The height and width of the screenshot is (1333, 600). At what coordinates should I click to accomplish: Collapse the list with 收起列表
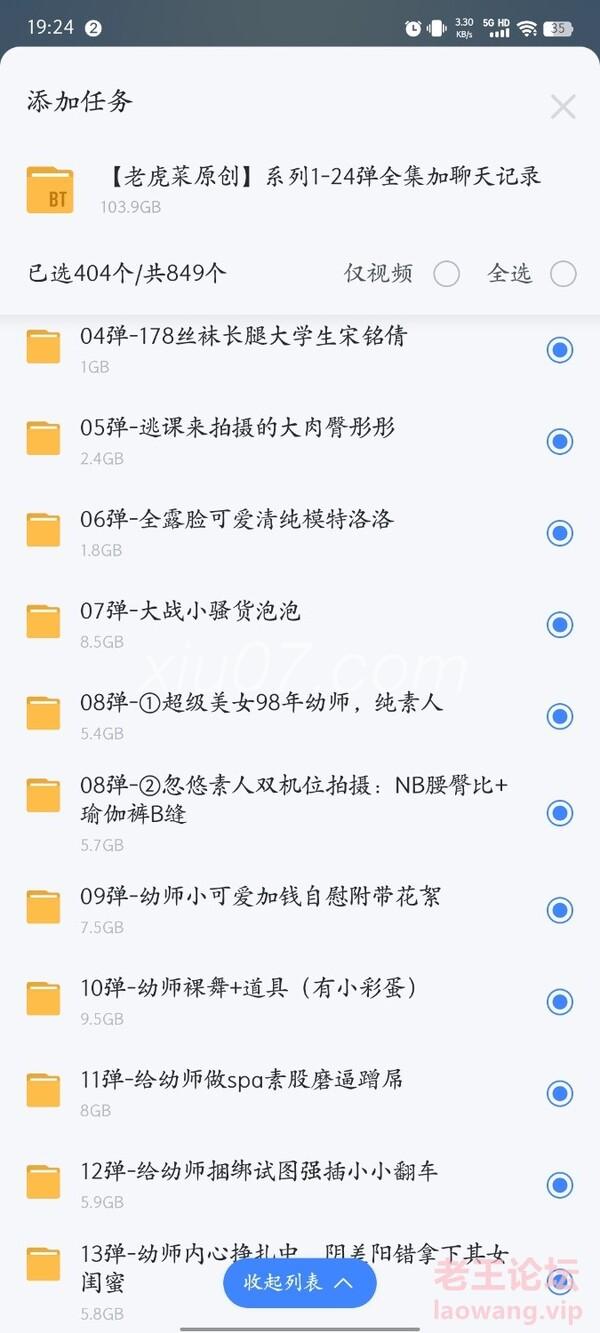[300, 1283]
